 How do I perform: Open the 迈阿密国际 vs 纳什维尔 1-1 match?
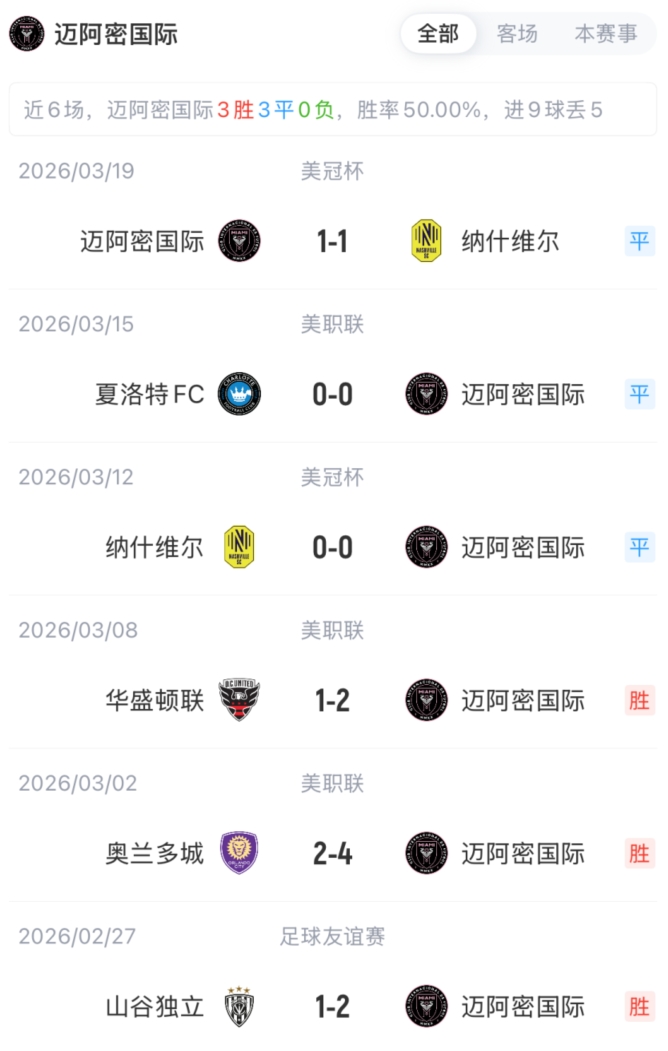[x=332, y=241]
